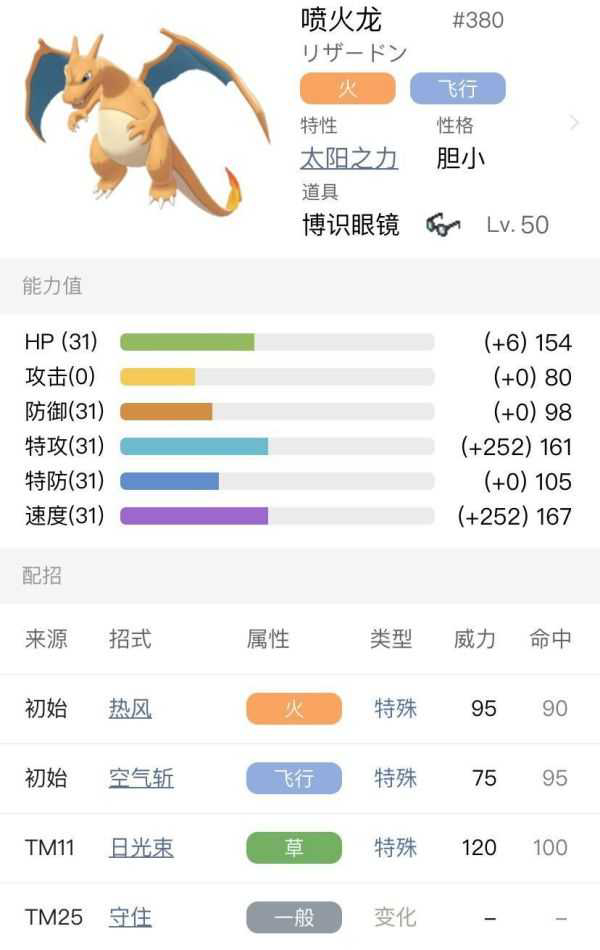Image resolution: width=600 pixels, height=950 pixels.
Task: Tap the chevron arrow beside the Pokémon header
Action: coord(574,123)
